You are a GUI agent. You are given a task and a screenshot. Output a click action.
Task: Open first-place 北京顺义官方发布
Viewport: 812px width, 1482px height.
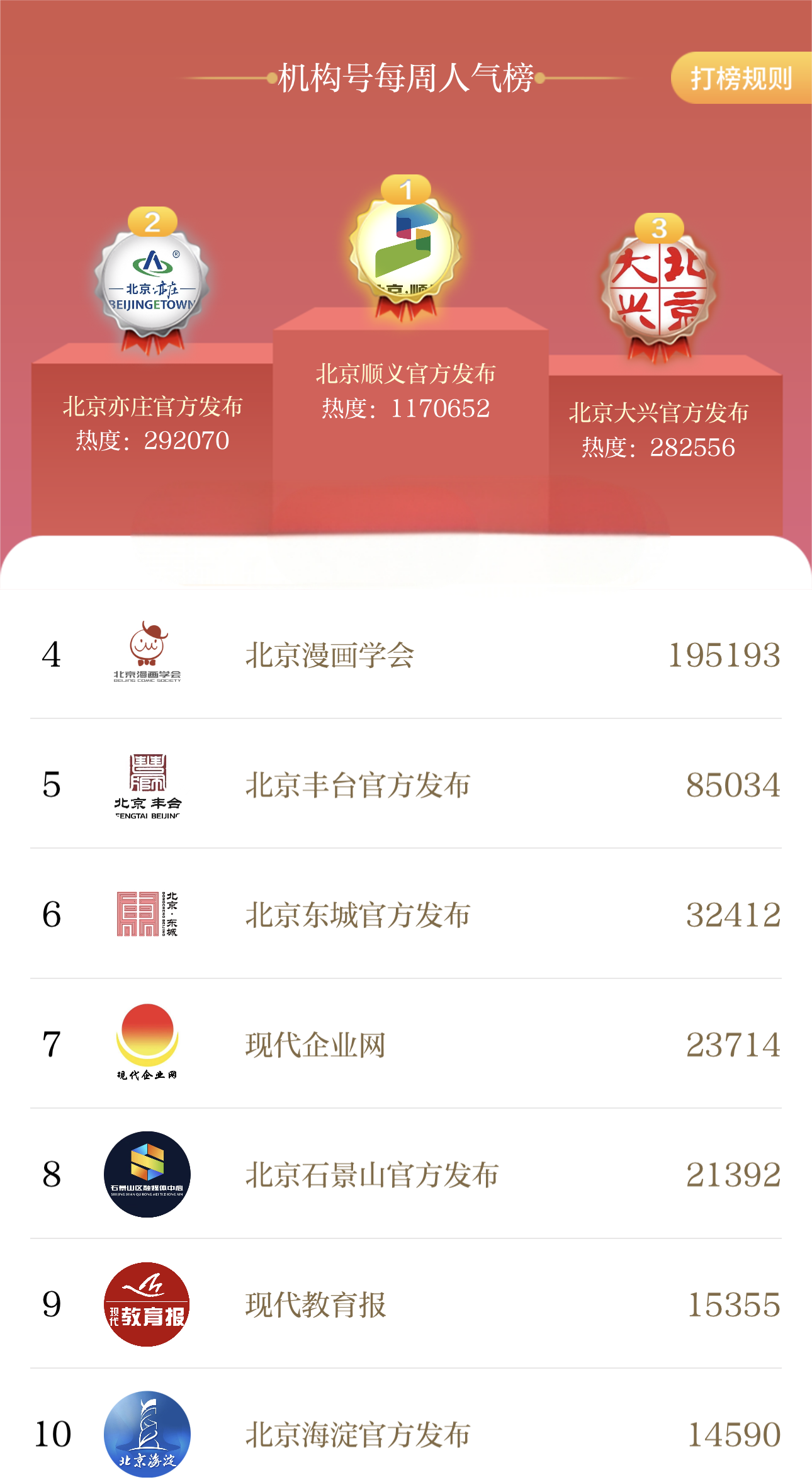(x=405, y=373)
